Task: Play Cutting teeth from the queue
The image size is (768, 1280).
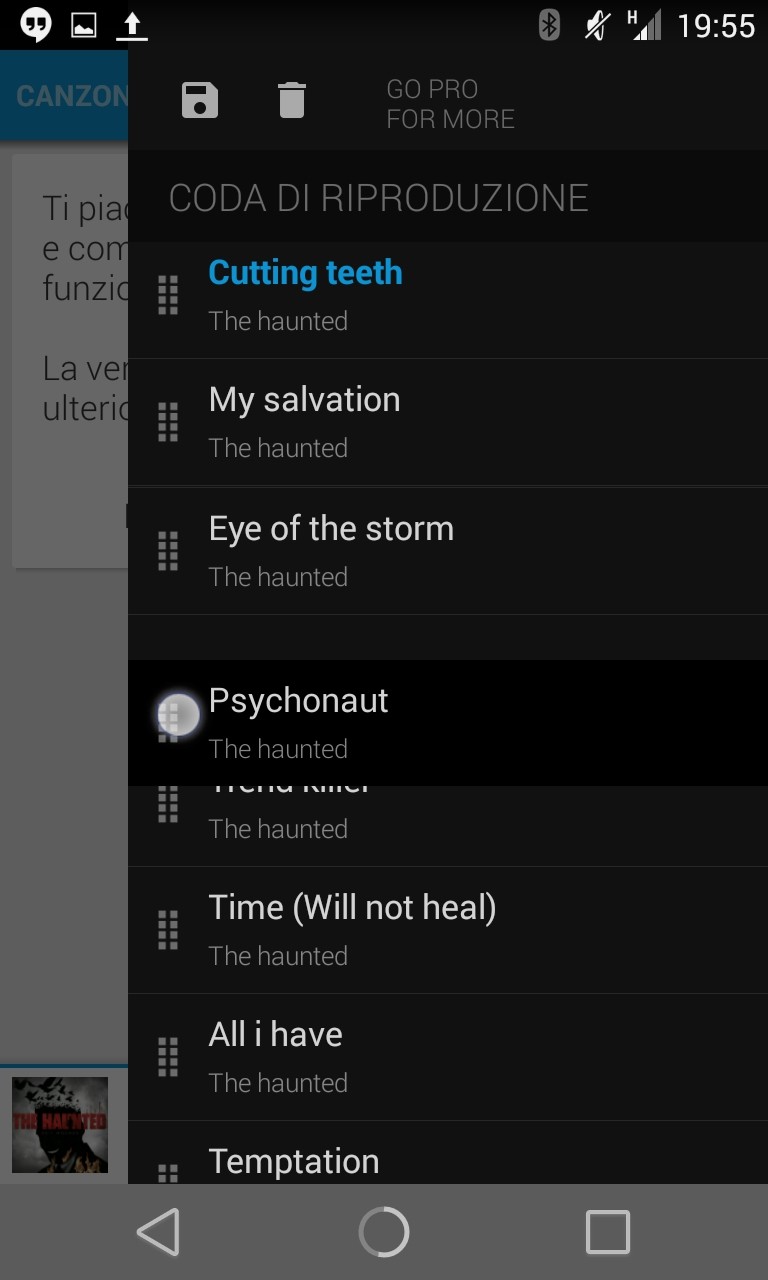Action: pos(448,295)
